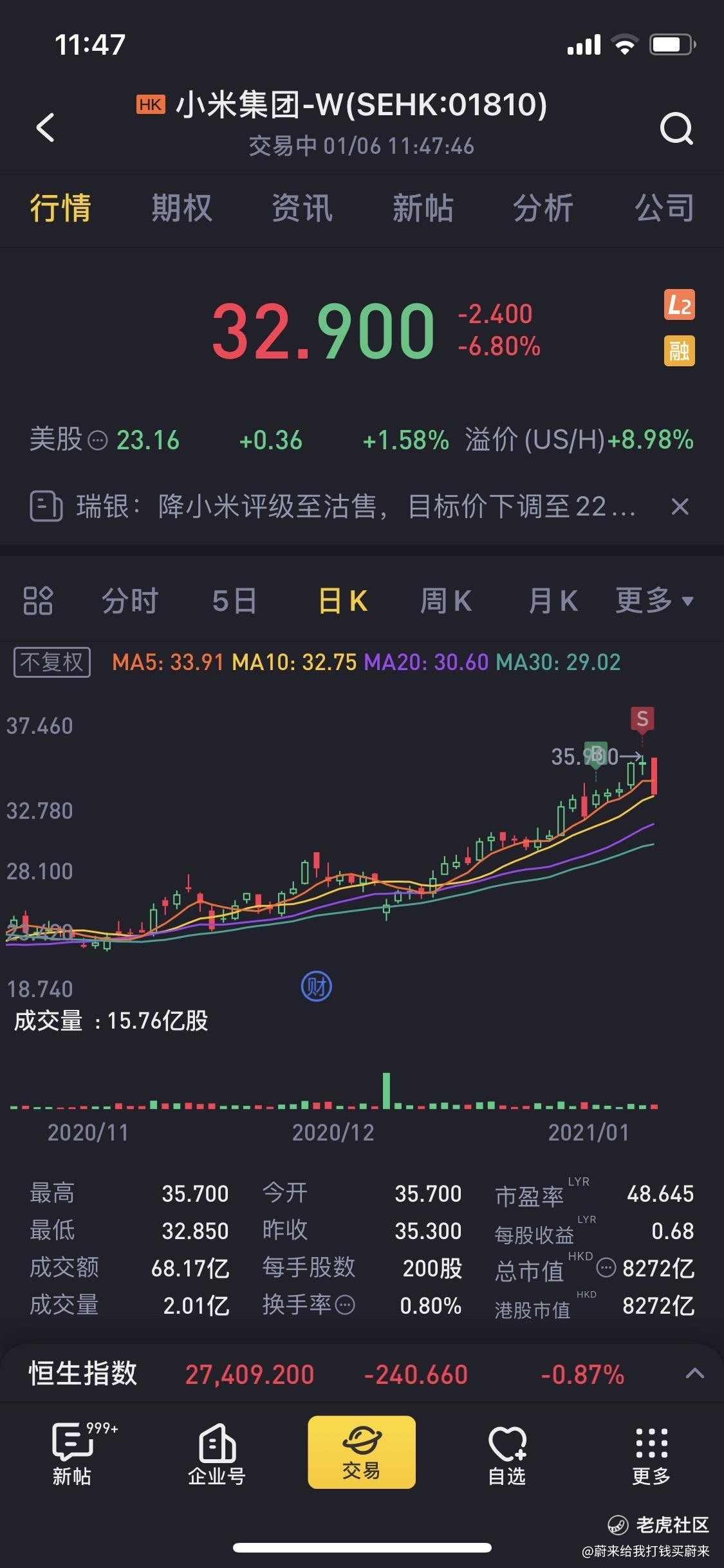Expand the 更多 chart period dropdown
The image size is (724, 1568).
[x=654, y=601]
